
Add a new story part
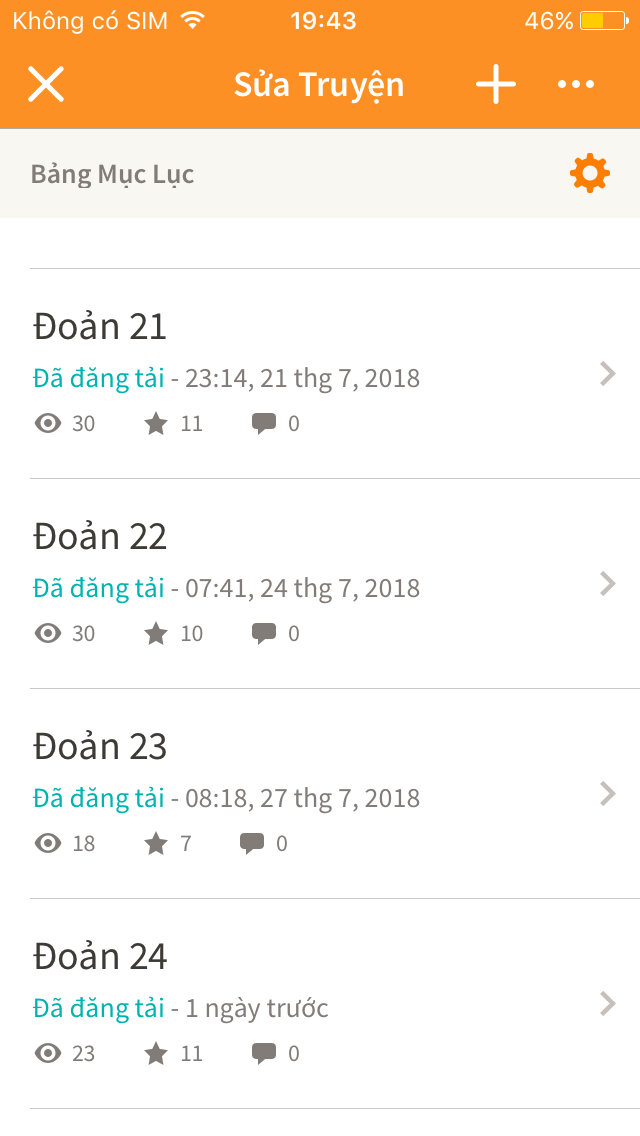click(496, 84)
